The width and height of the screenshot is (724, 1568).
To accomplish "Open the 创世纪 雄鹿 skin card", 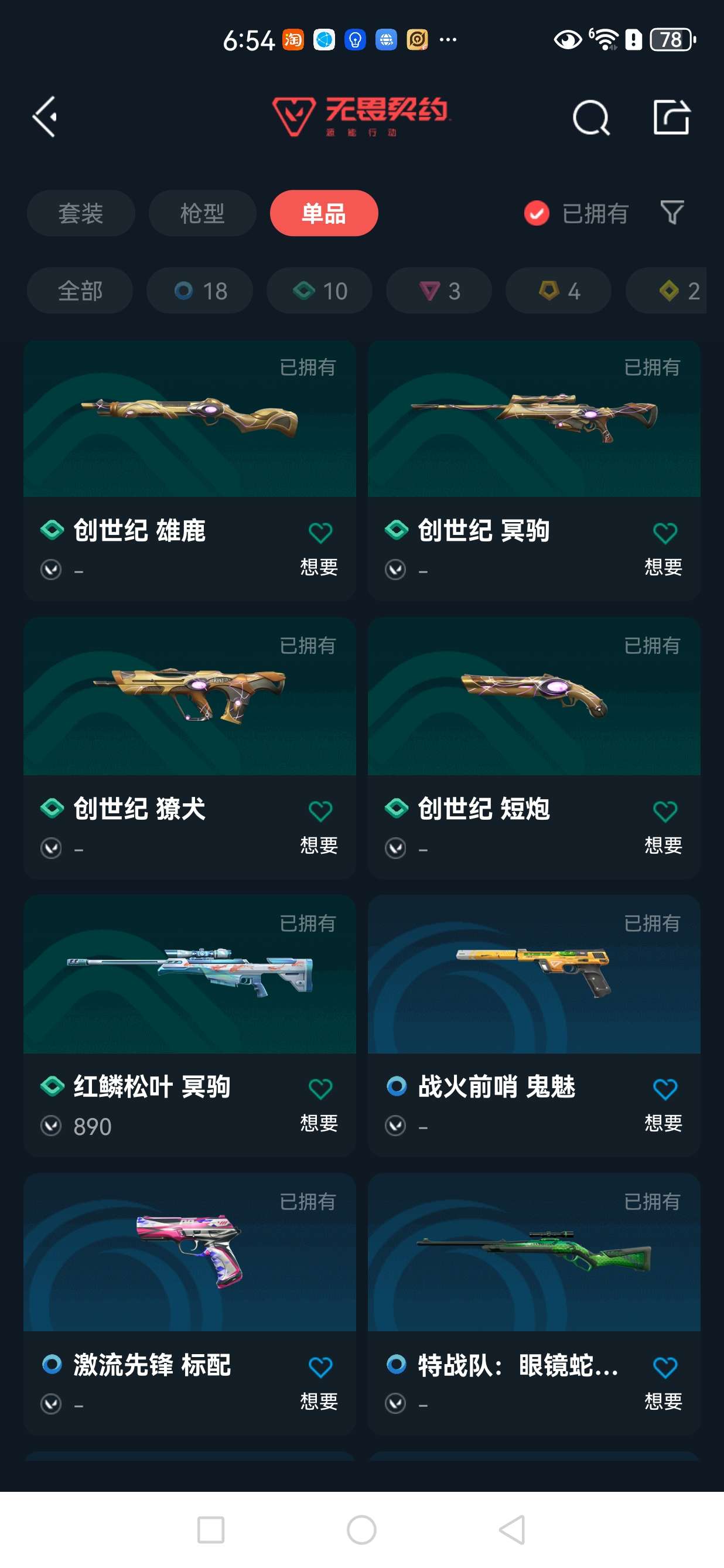I will tap(190, 471).
